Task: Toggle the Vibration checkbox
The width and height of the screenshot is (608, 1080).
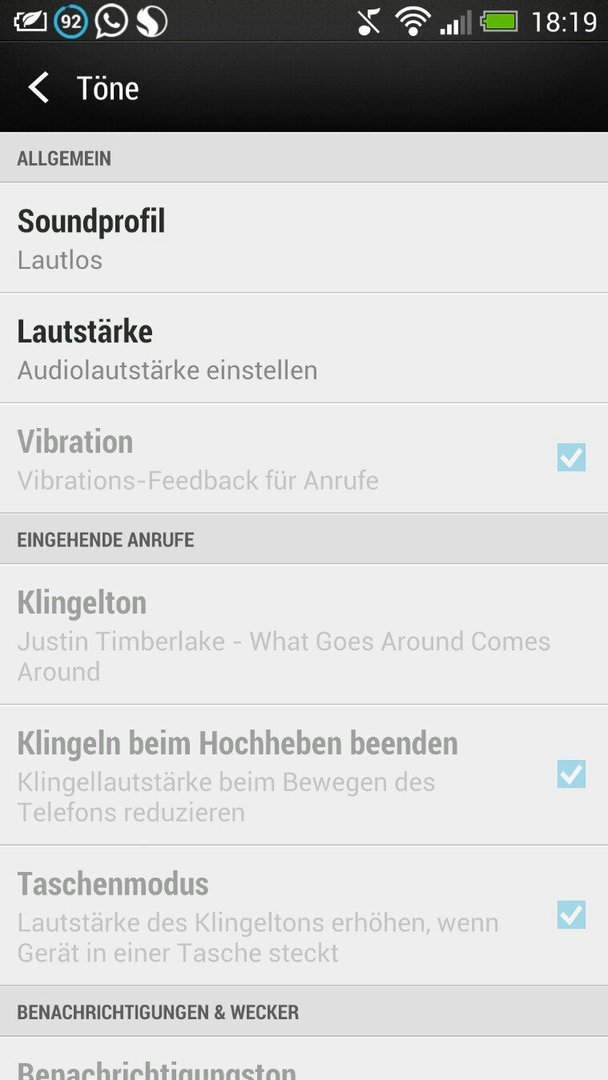Action: (572, 457)
